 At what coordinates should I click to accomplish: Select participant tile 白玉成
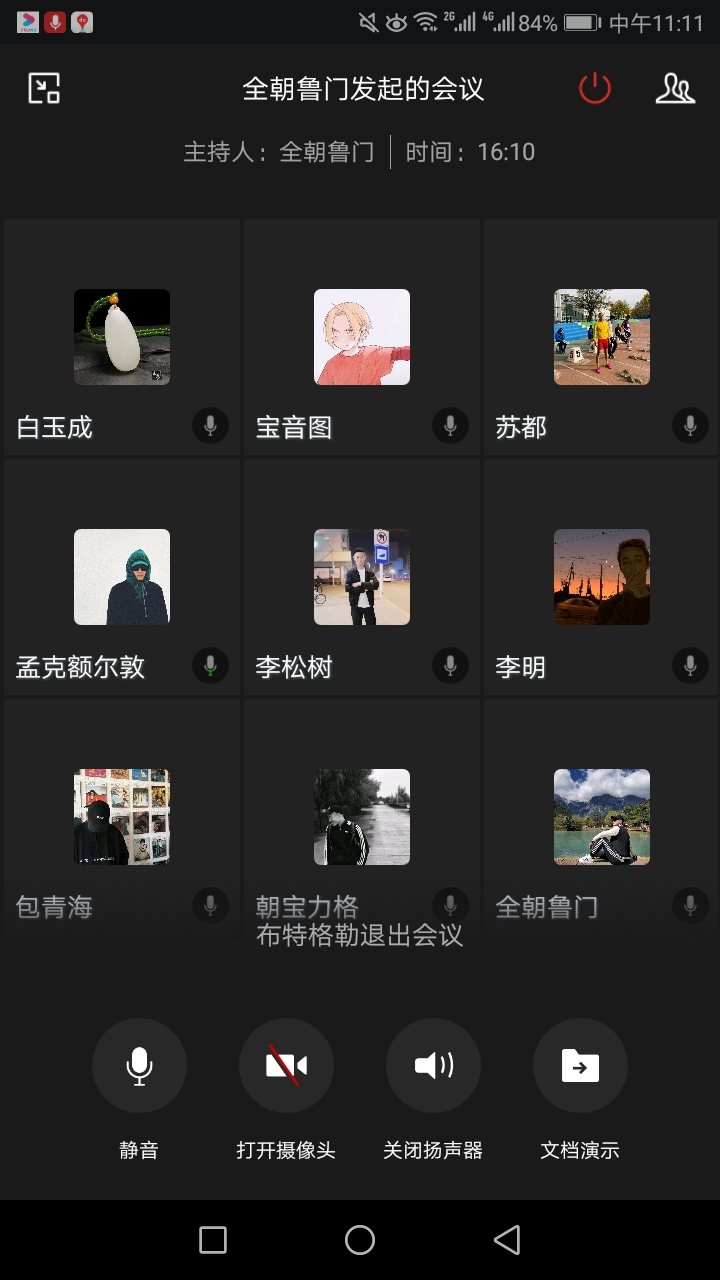tap(122, 337)
